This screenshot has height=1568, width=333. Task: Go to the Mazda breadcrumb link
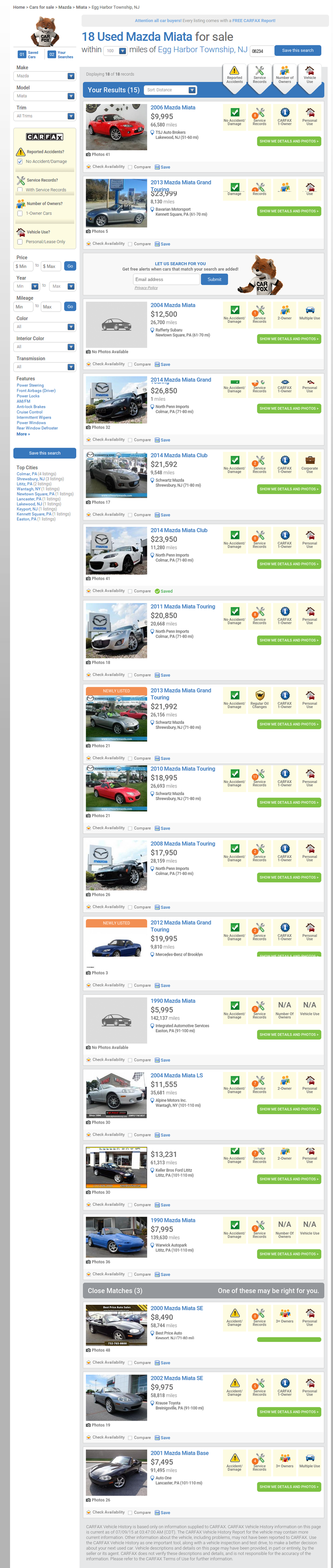(65, 7)
